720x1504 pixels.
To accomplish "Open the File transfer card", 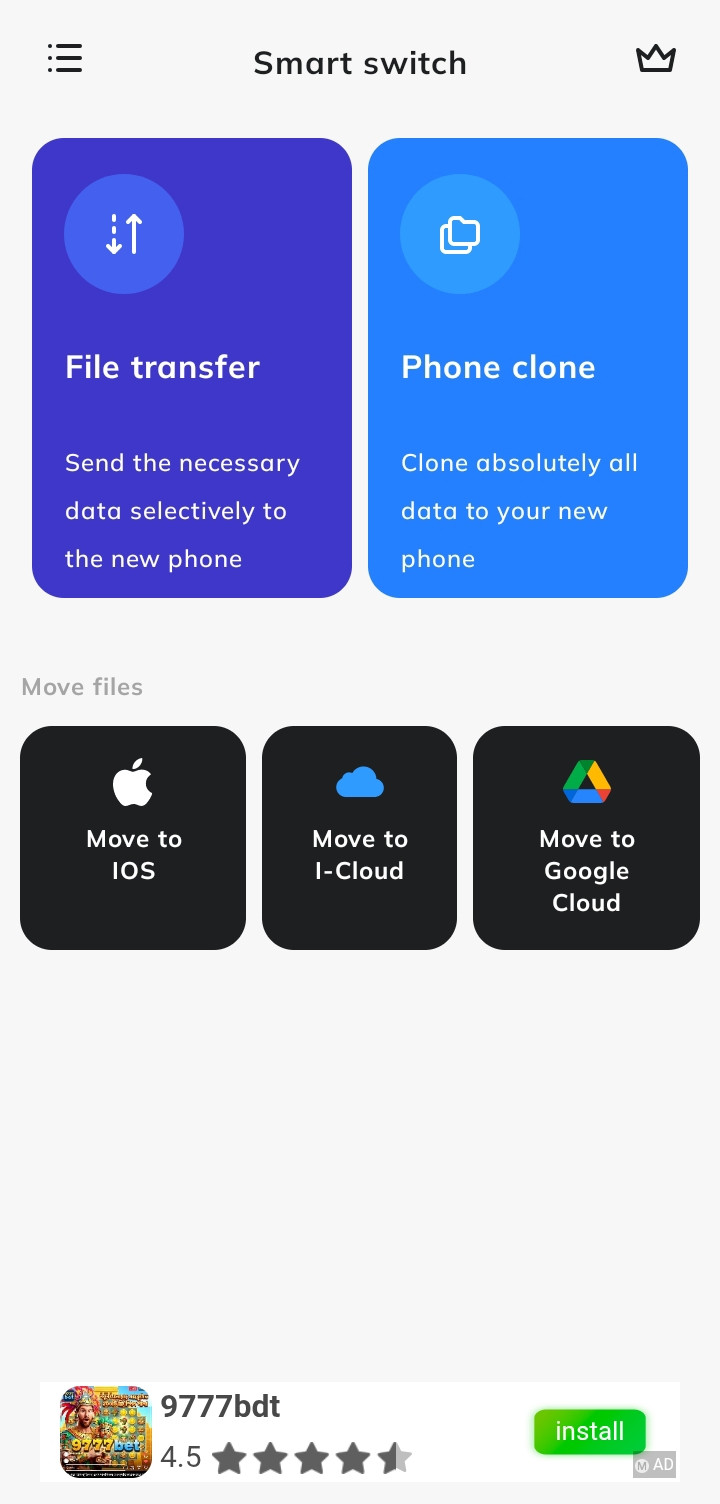I will [192, 368].
